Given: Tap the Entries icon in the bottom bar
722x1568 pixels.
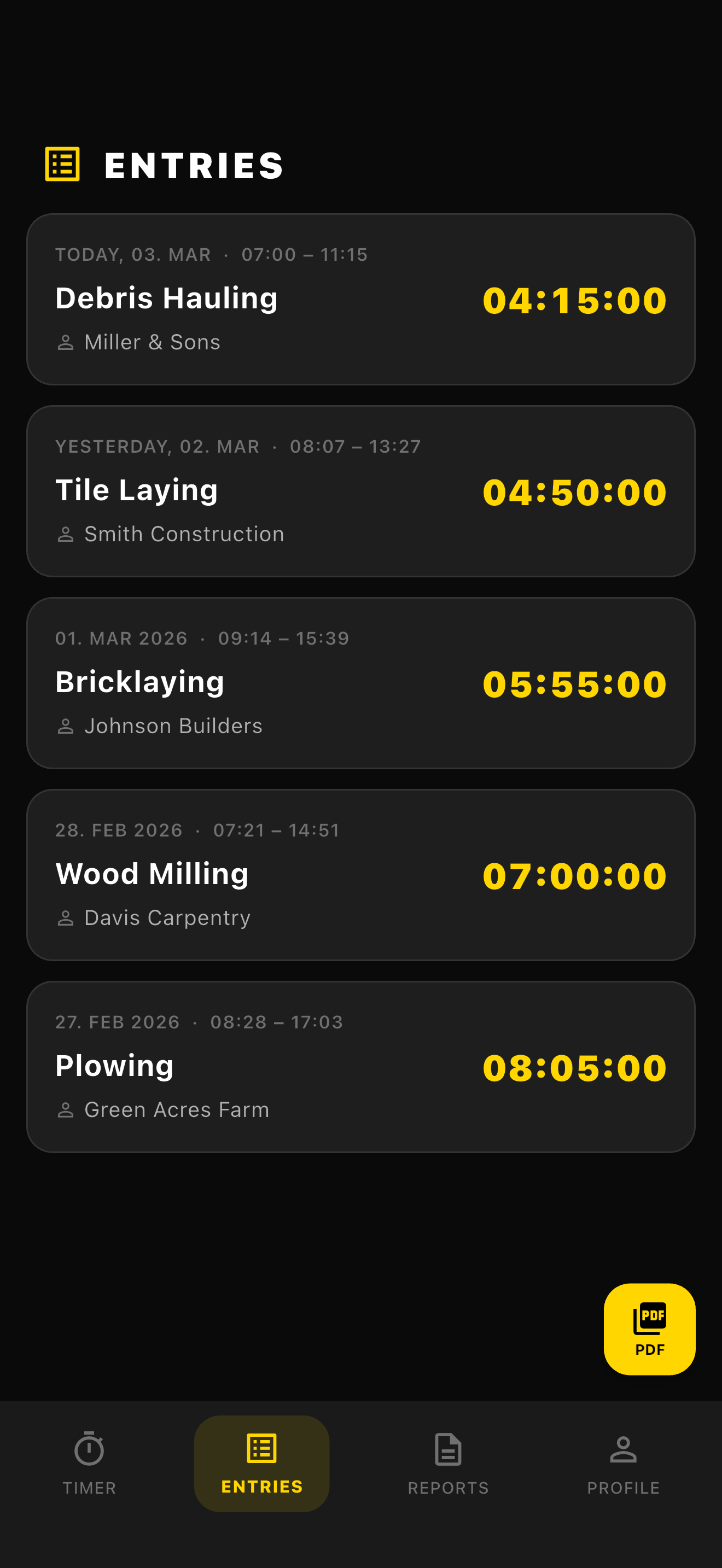Looking at the screenshot, I should pos(261,1449).
